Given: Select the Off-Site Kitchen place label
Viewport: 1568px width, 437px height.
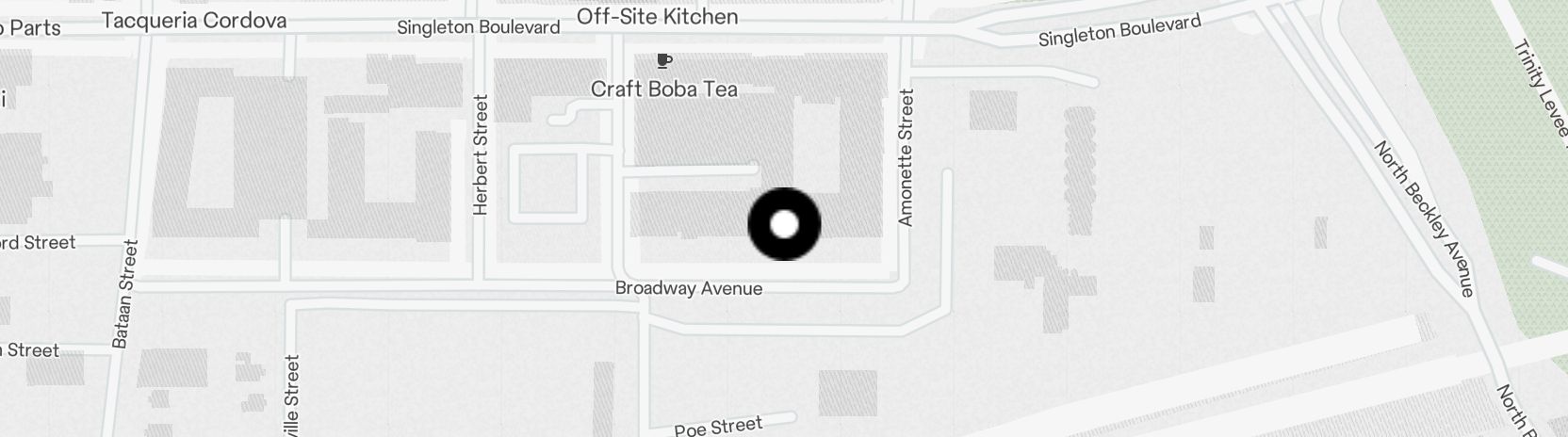Looking at the screenshot, I should click(x=657, y=16).
